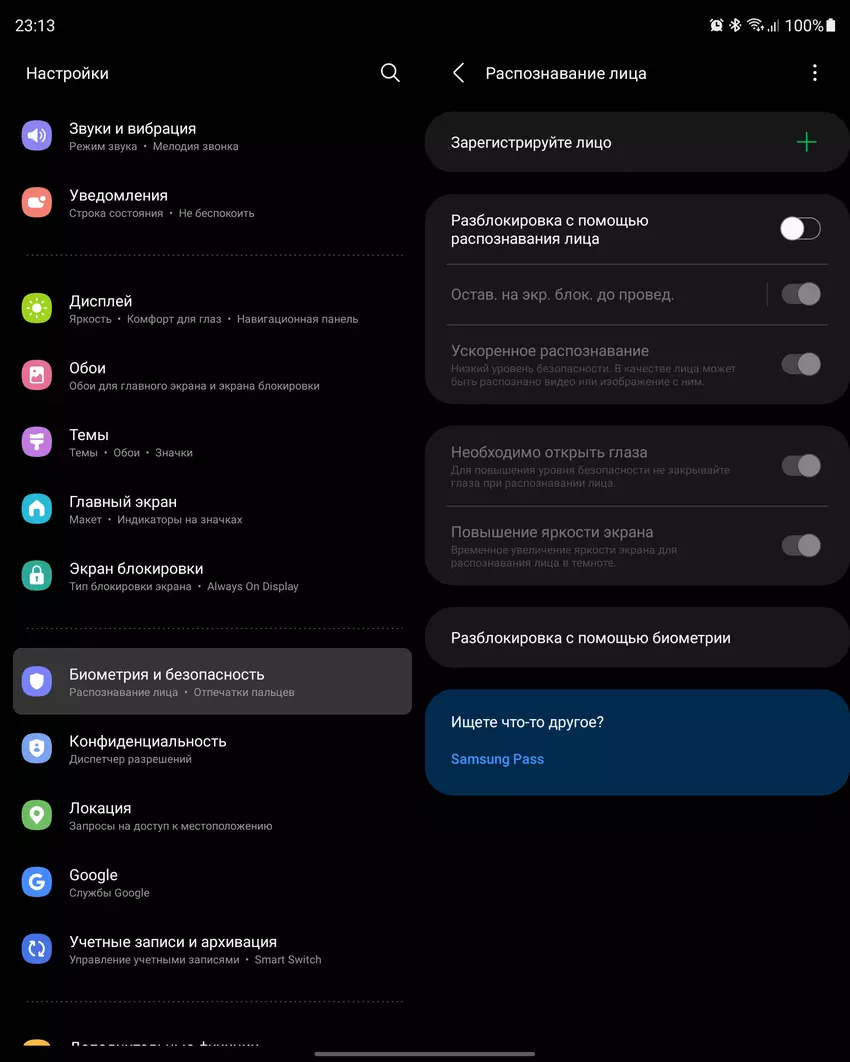Go back from Распознавание лица
The height and width of the screenshot is (1062, 850).
(459, 73)
